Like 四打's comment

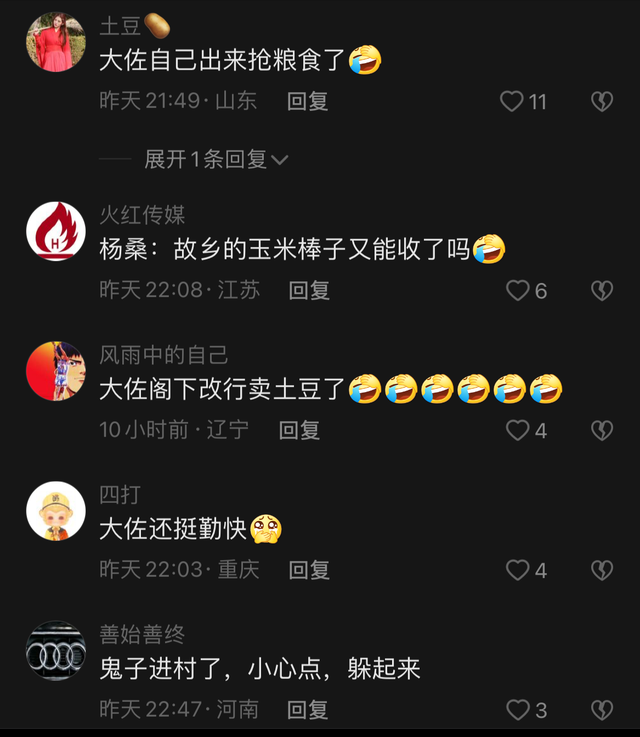[x=517, y=570]
